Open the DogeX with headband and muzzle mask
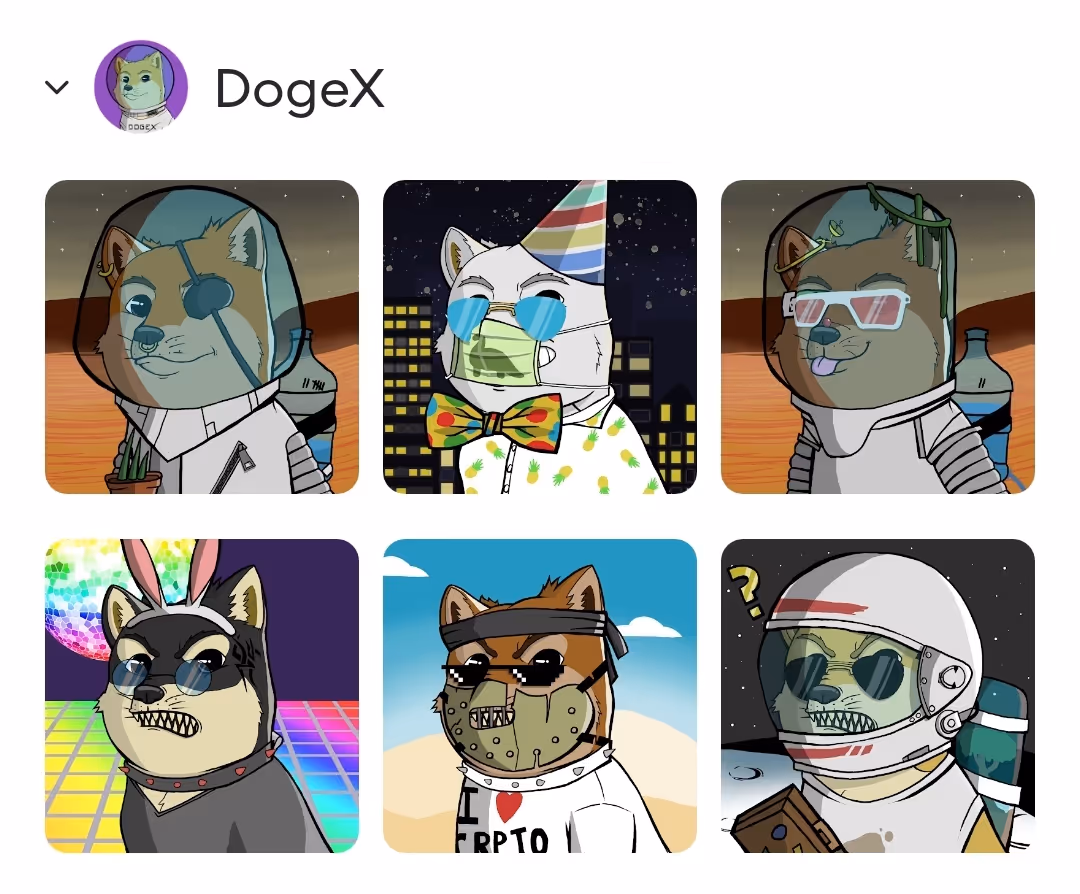This screenshot has width=1080, height=894. [x=540, y=696]
